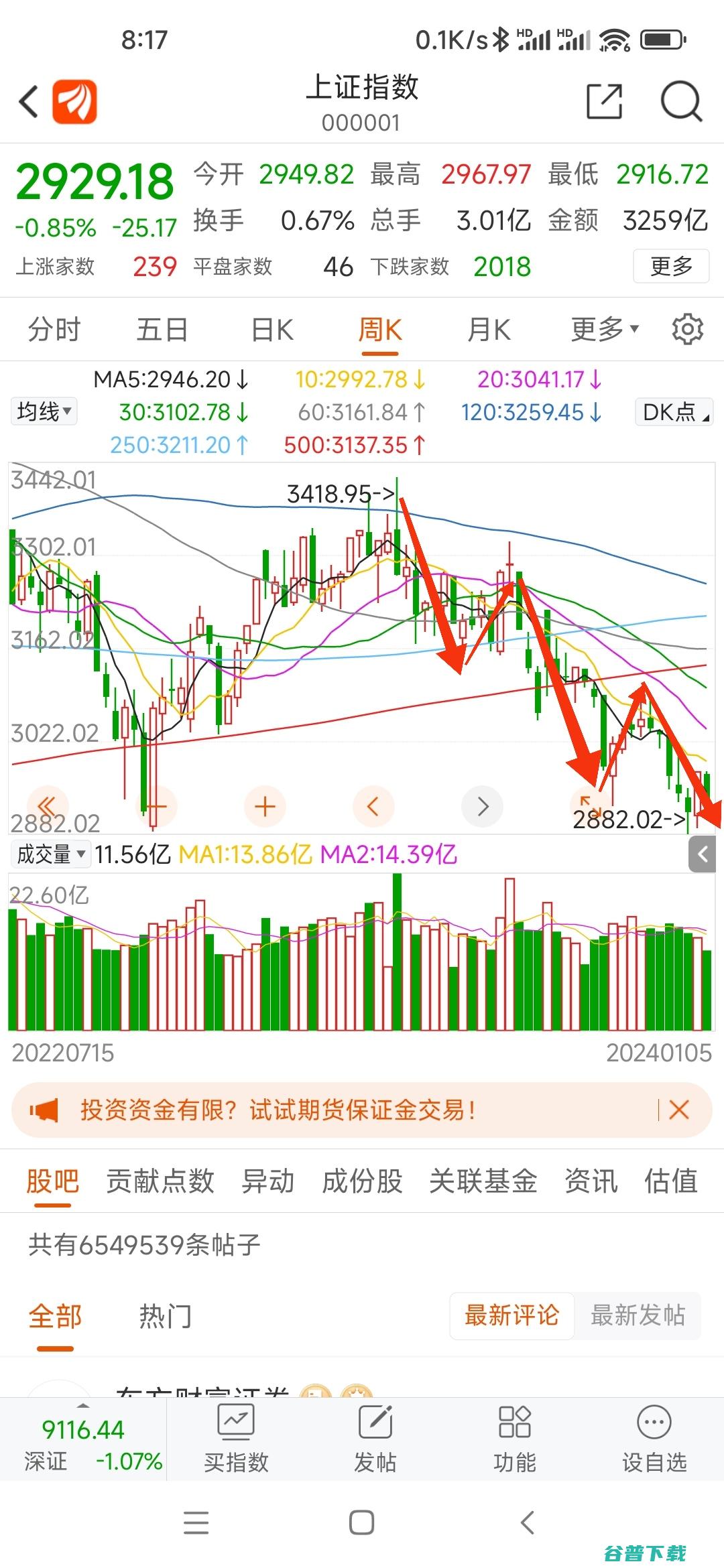Switch to the 分时 chart tab
Screen dimensions: 724x1568
click(x=54, y=330)
